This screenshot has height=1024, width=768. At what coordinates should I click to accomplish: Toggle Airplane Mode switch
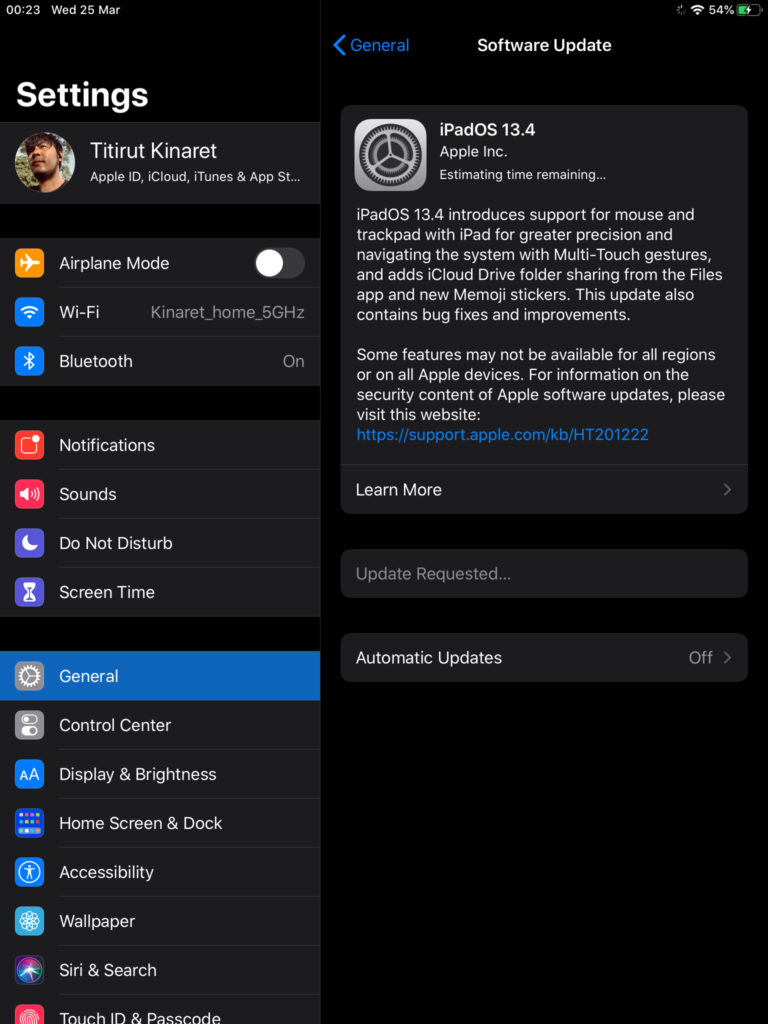(279, 263)
